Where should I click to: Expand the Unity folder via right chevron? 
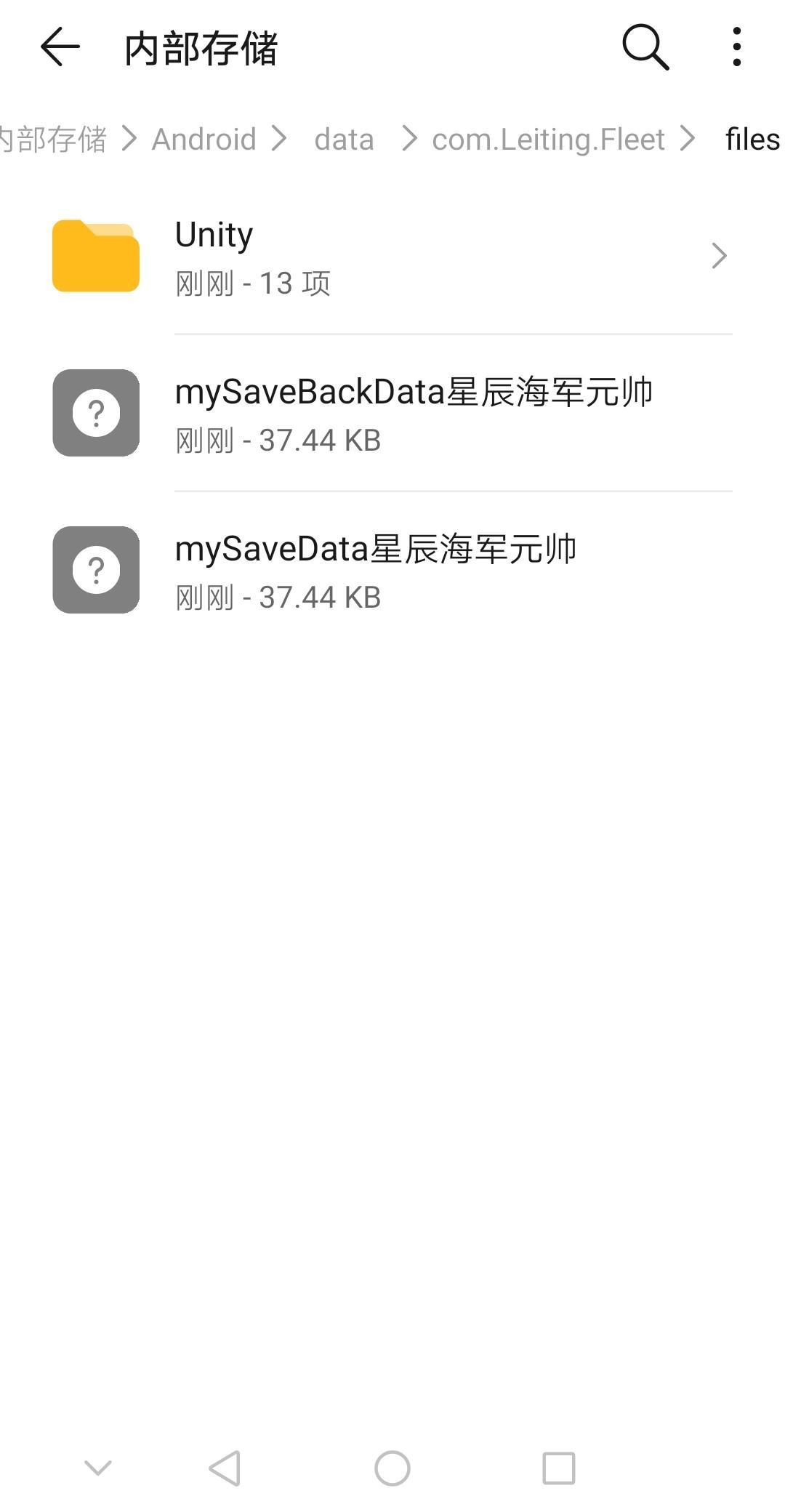click(x=719, y=256)
